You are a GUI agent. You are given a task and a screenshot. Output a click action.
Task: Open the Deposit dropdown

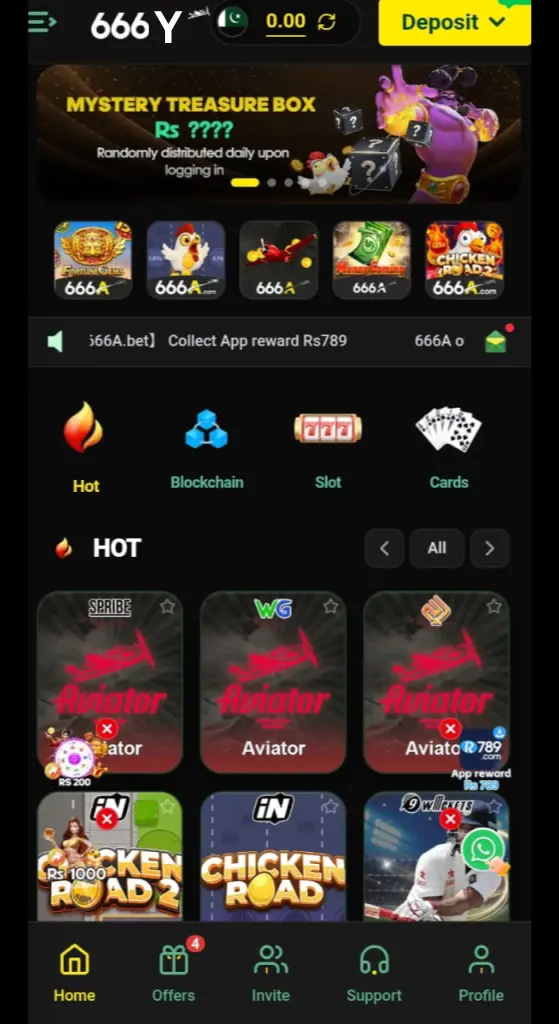click(x=455, y=22)
